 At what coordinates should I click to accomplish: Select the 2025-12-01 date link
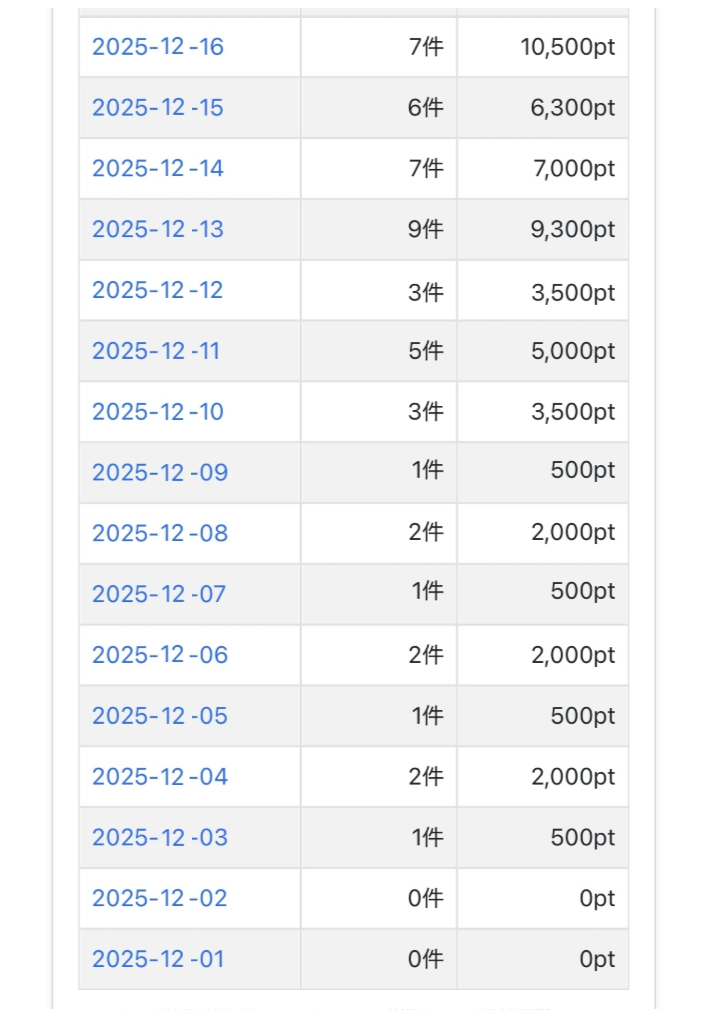(158, 959)
